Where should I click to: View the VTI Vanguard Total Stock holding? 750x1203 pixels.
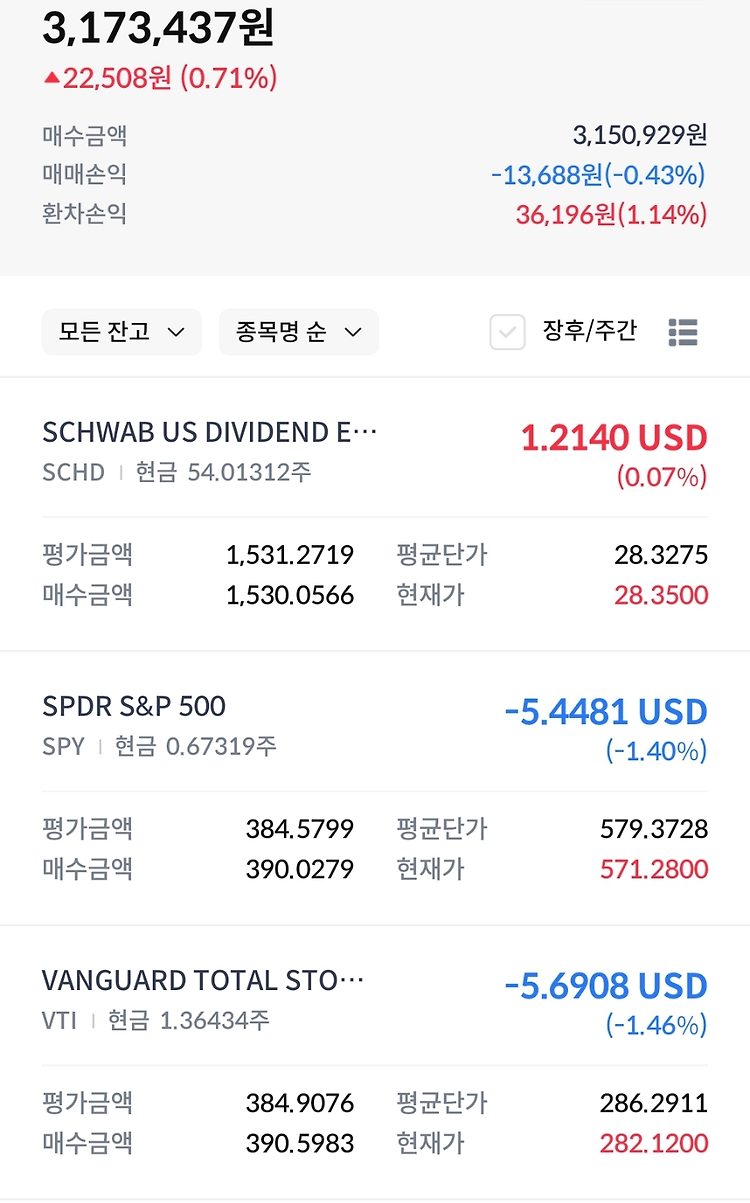375,1063
